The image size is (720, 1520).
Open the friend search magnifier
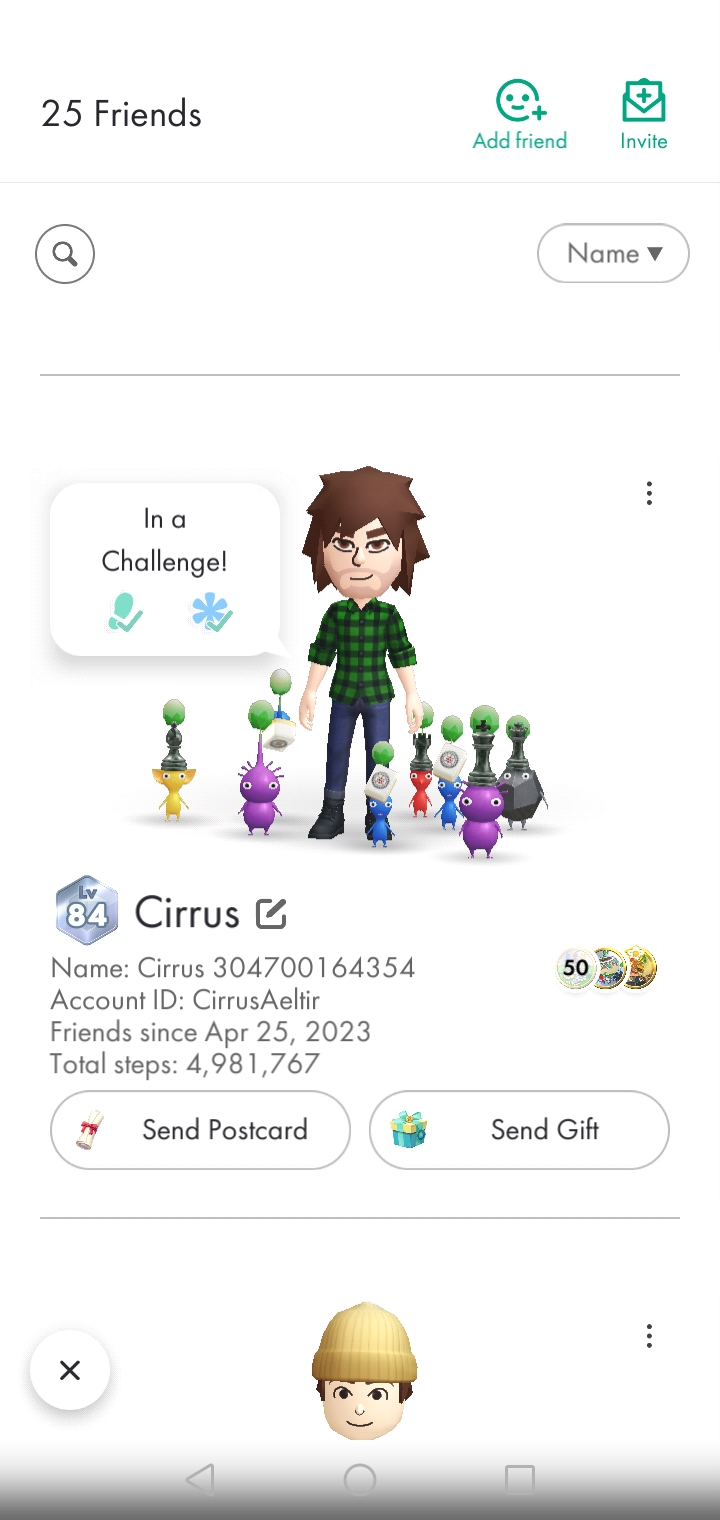[x=65, y=254]
